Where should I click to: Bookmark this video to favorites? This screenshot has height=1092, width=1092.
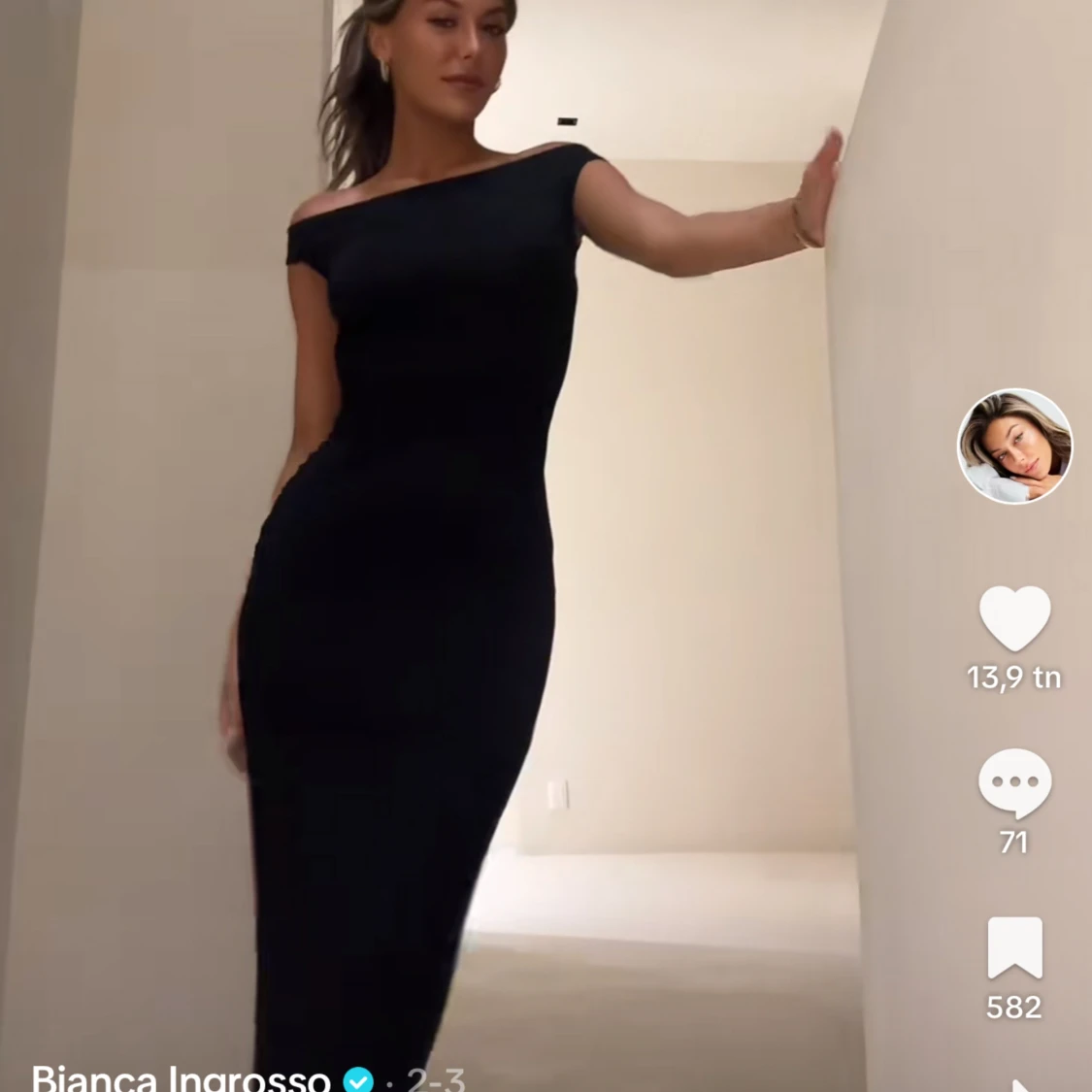(x=1014, y=947)
